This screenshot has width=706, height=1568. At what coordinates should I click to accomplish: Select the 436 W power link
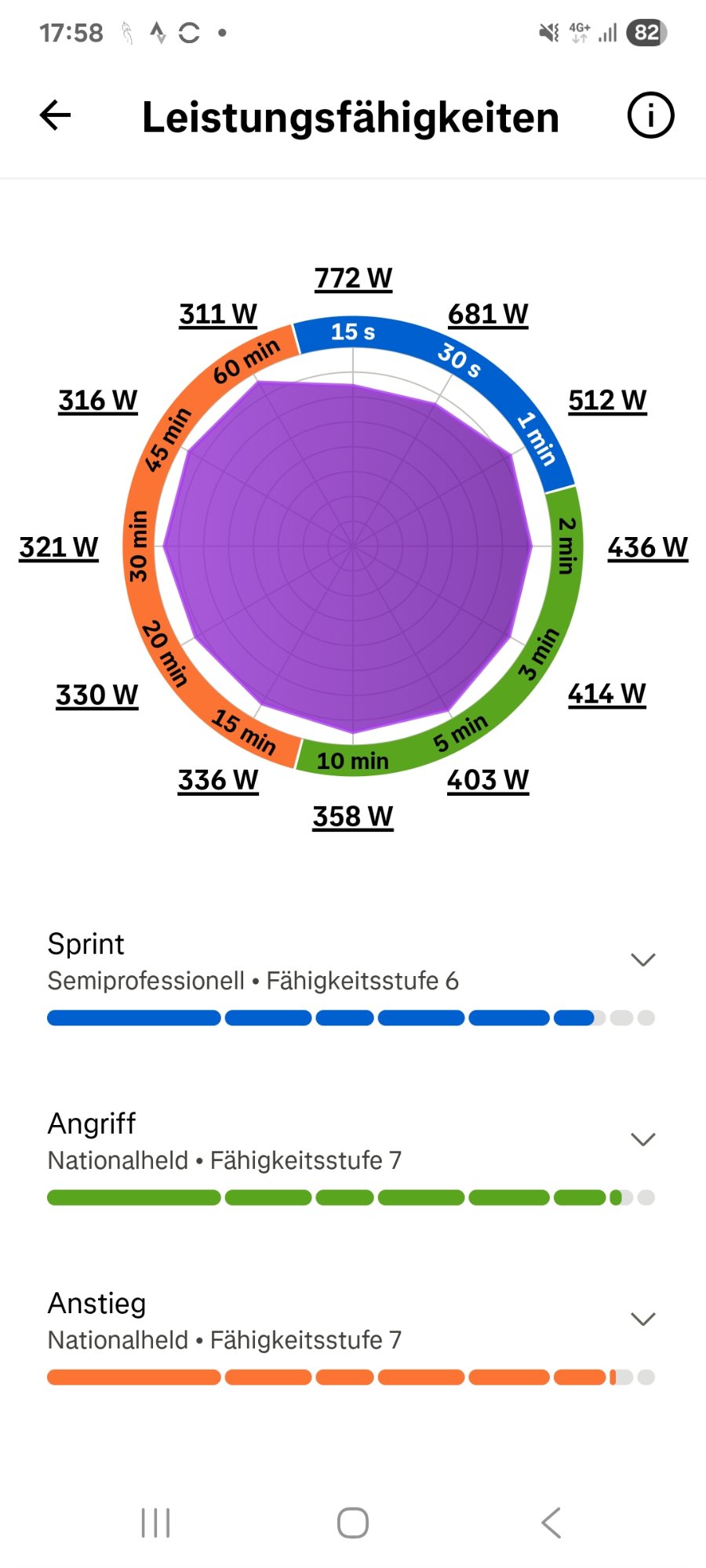(x=647, y=547)
